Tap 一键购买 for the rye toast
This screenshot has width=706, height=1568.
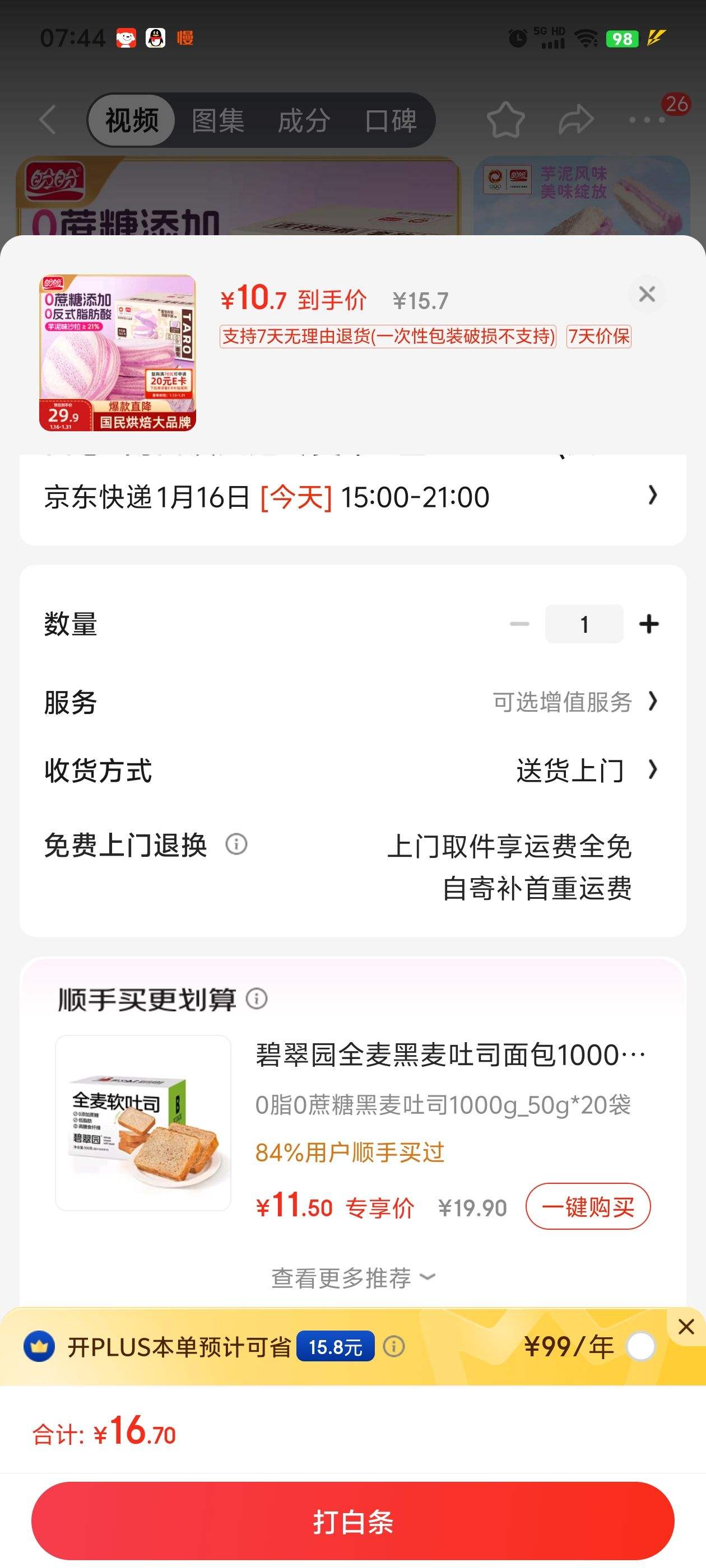588,1206
